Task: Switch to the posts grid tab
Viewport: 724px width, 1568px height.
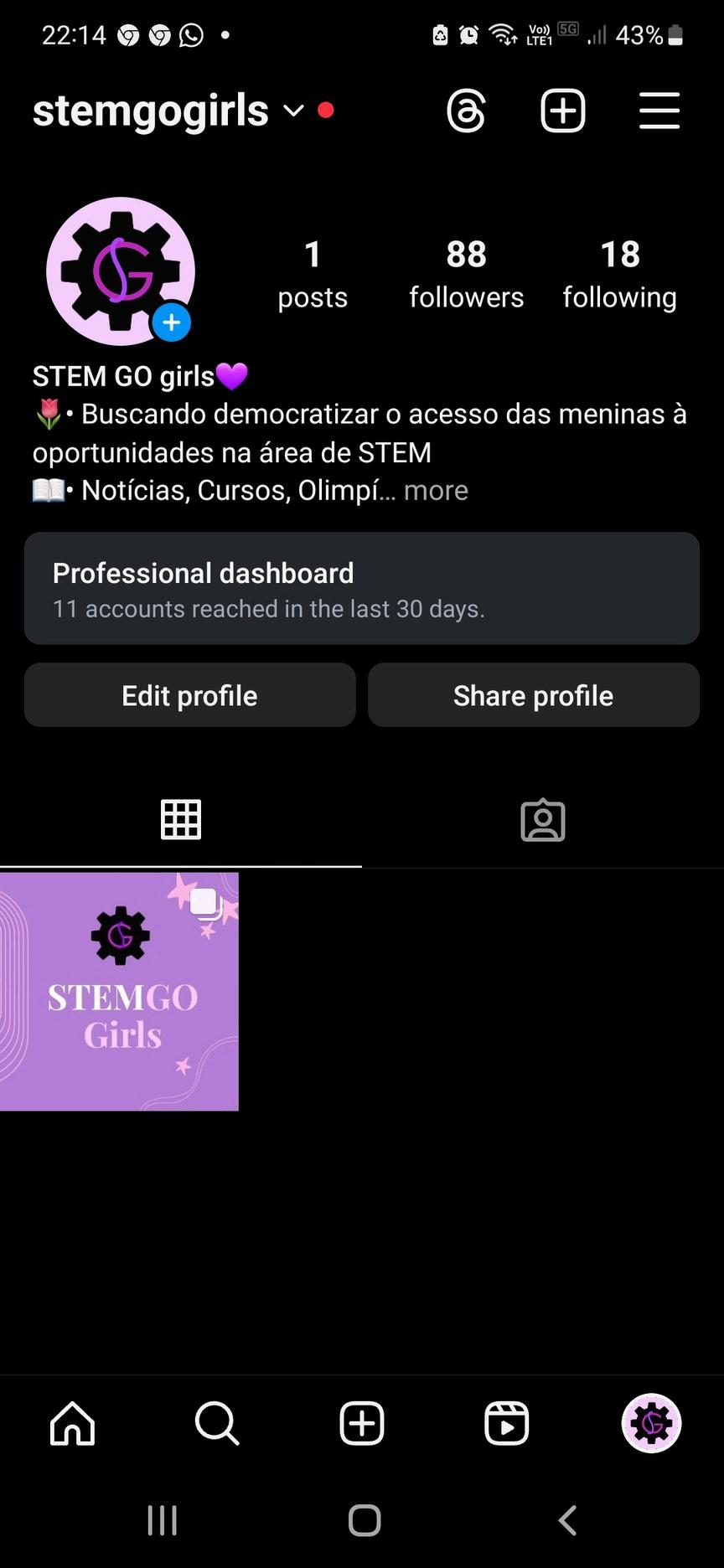Action: coord(181,819)
